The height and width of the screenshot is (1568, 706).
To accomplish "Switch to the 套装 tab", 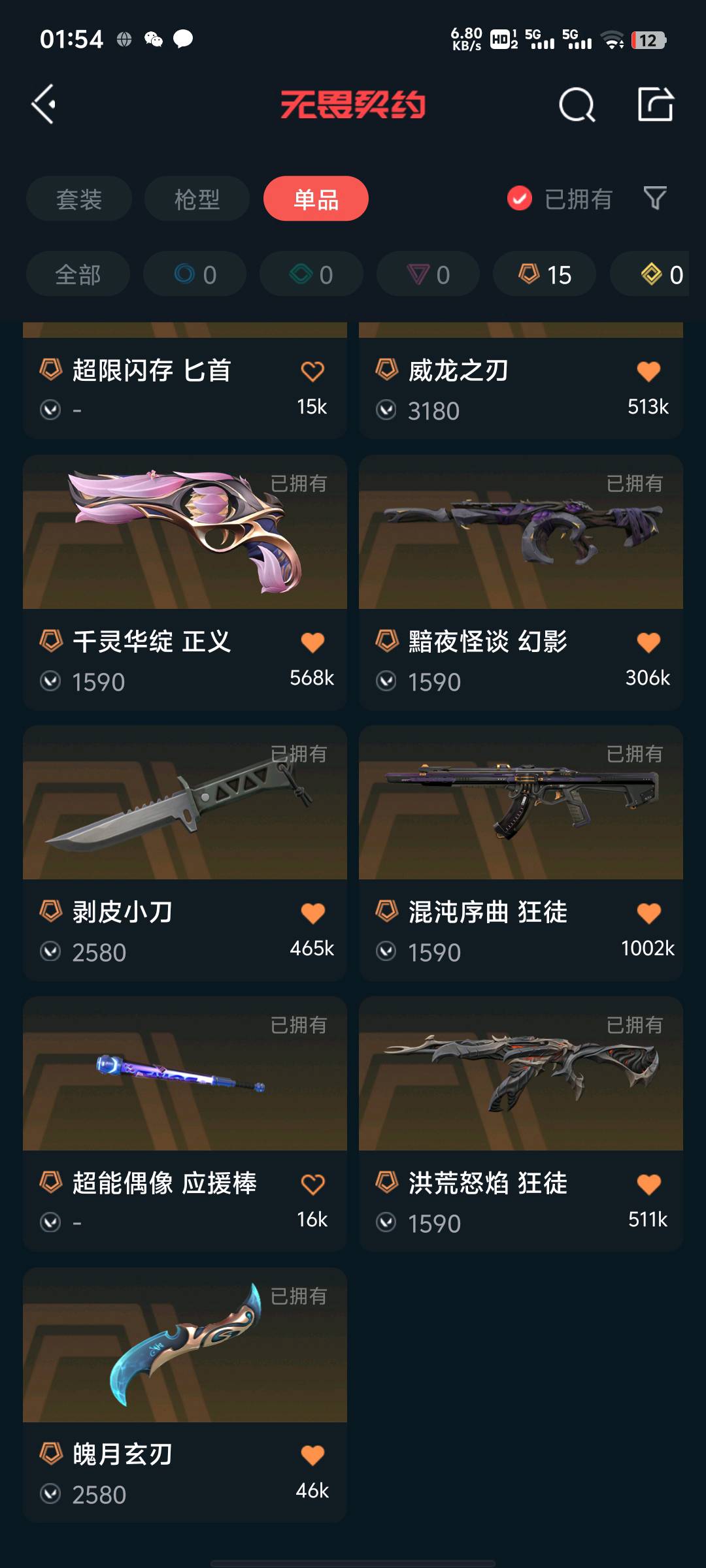I will point(79,199).
